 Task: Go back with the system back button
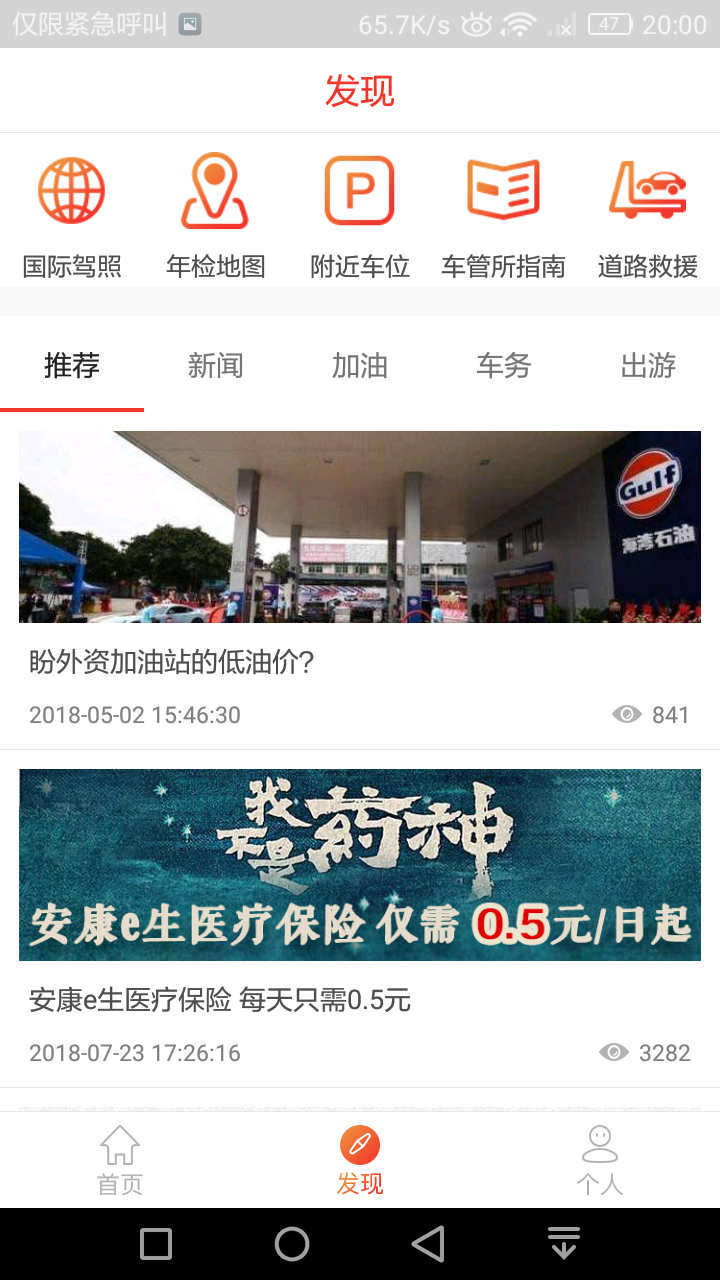click(x=428, y=1244)
